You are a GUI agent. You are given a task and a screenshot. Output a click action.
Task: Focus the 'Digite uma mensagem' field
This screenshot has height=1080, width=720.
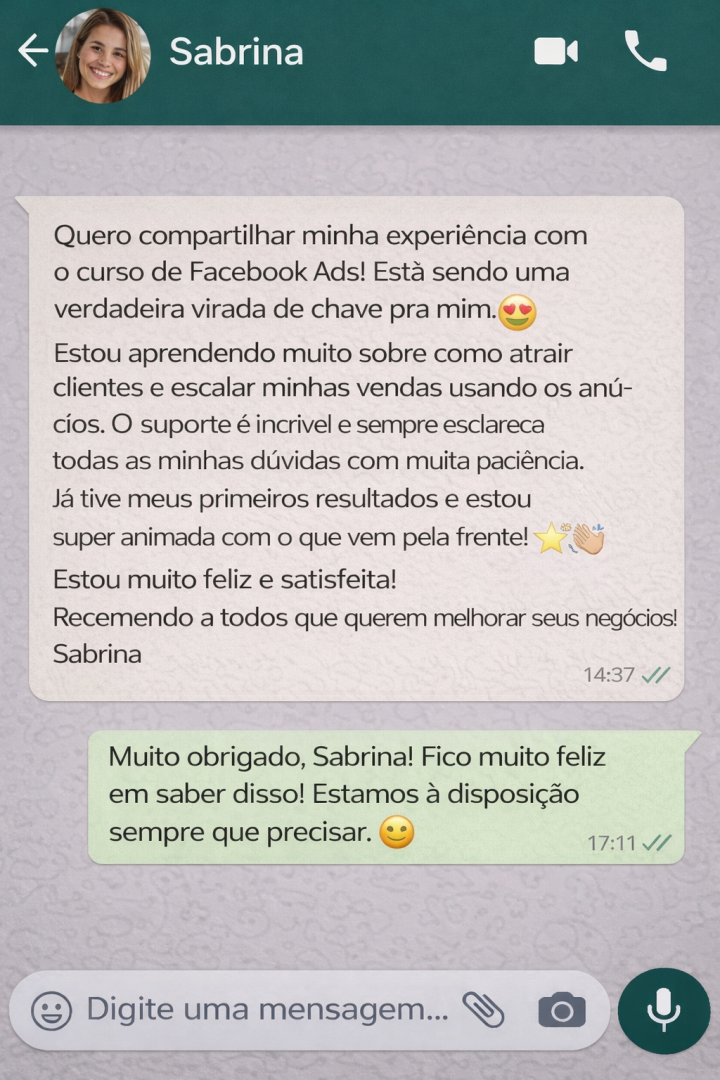[x=266, y=1010]
